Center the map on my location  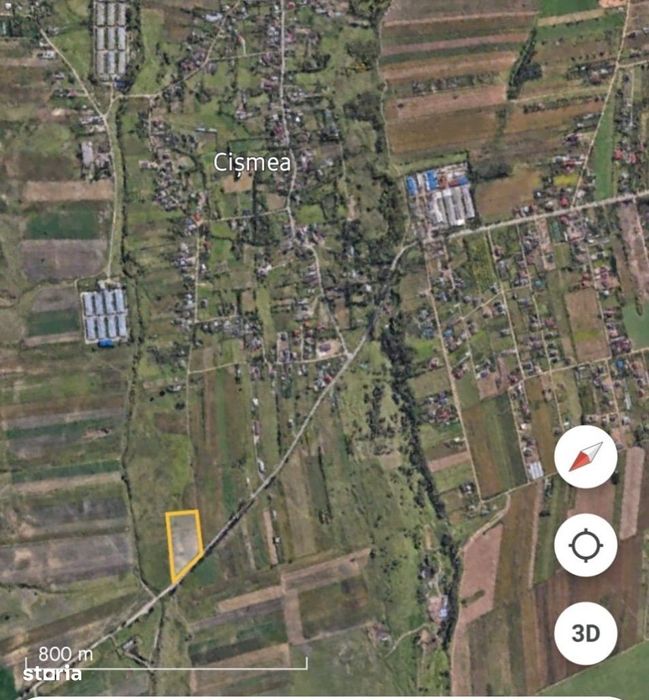pyautogui.click(x=585, y=546)
